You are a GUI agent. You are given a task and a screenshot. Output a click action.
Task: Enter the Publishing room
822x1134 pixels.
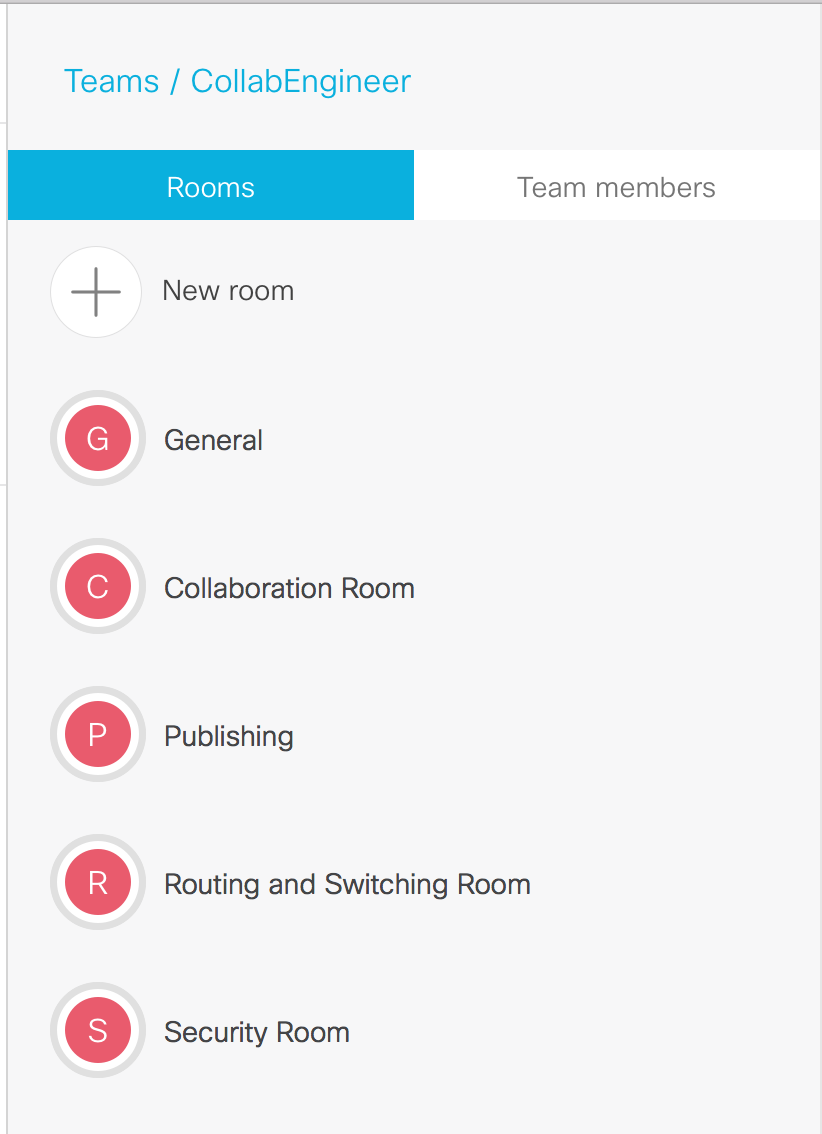point(228,736)
